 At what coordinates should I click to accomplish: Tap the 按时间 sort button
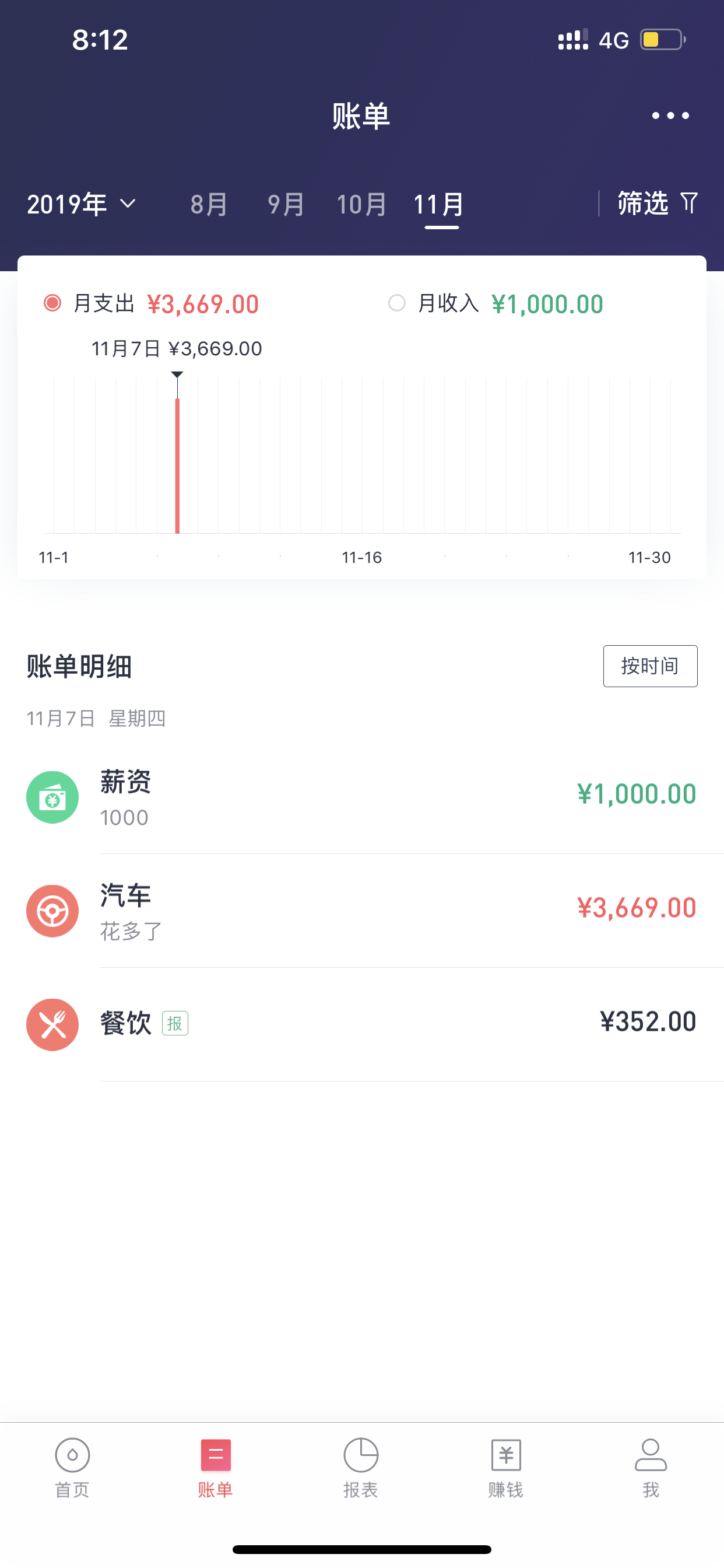pyautogui.click(x=650, y=666)
